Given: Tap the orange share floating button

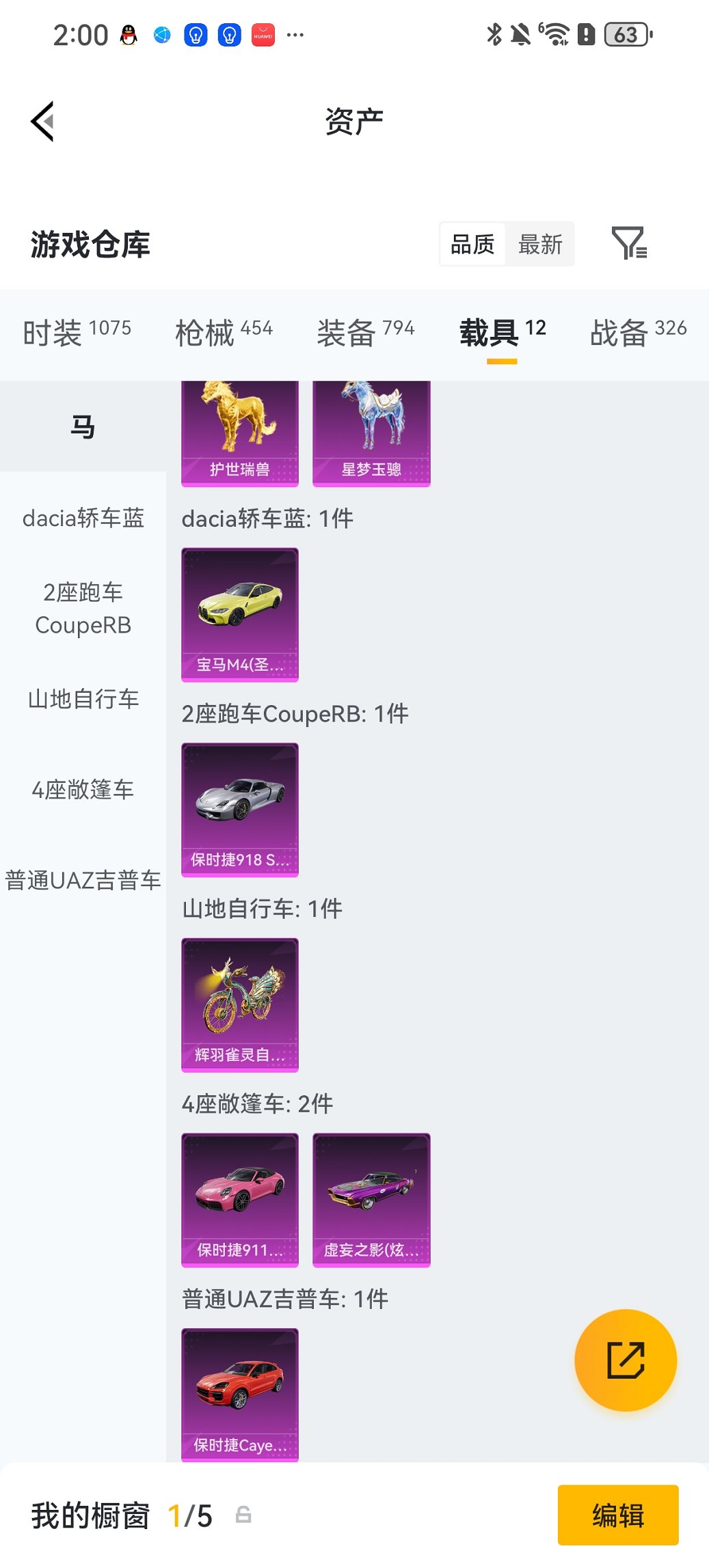Looking at the screenshot, I should (625, 1360).
